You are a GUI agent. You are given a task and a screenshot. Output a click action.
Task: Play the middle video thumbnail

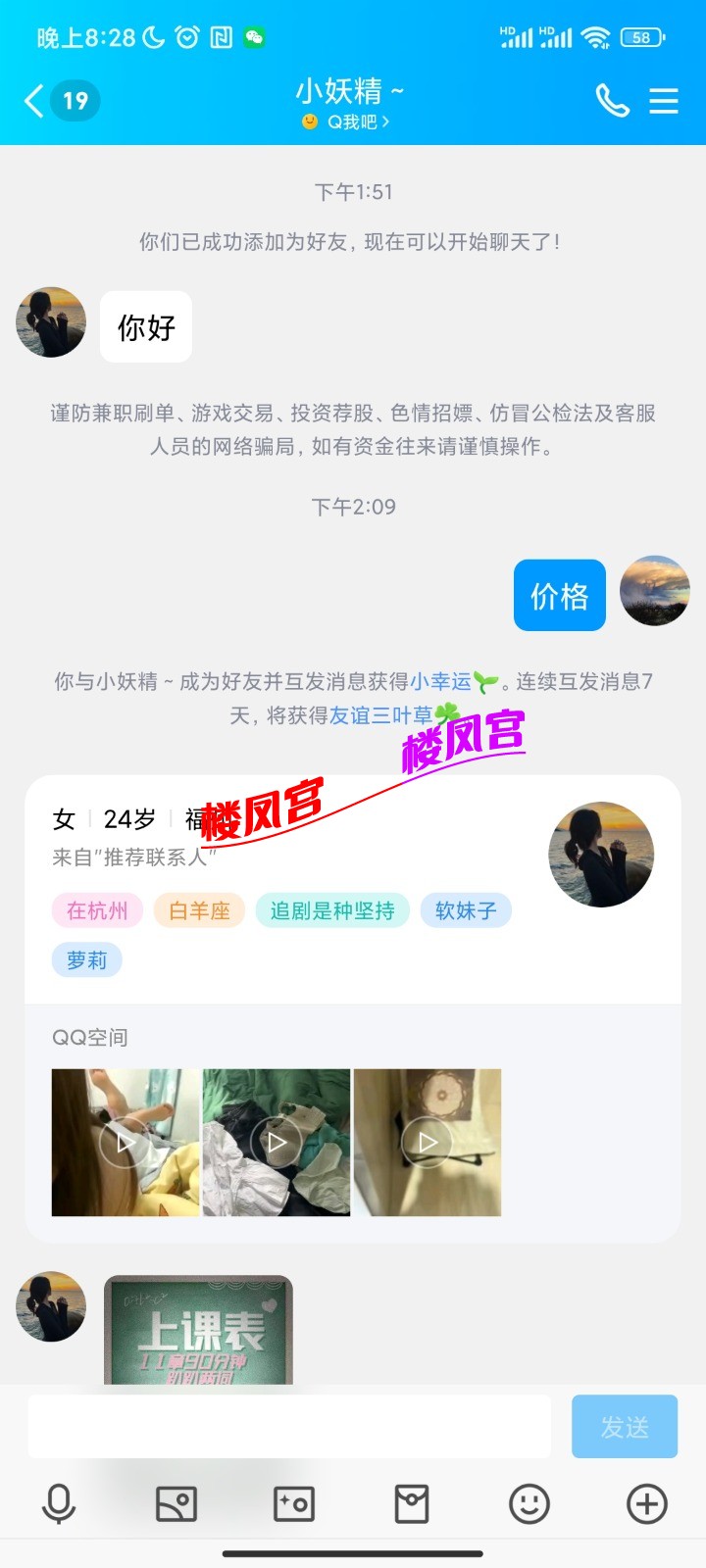click(275, 1142)
